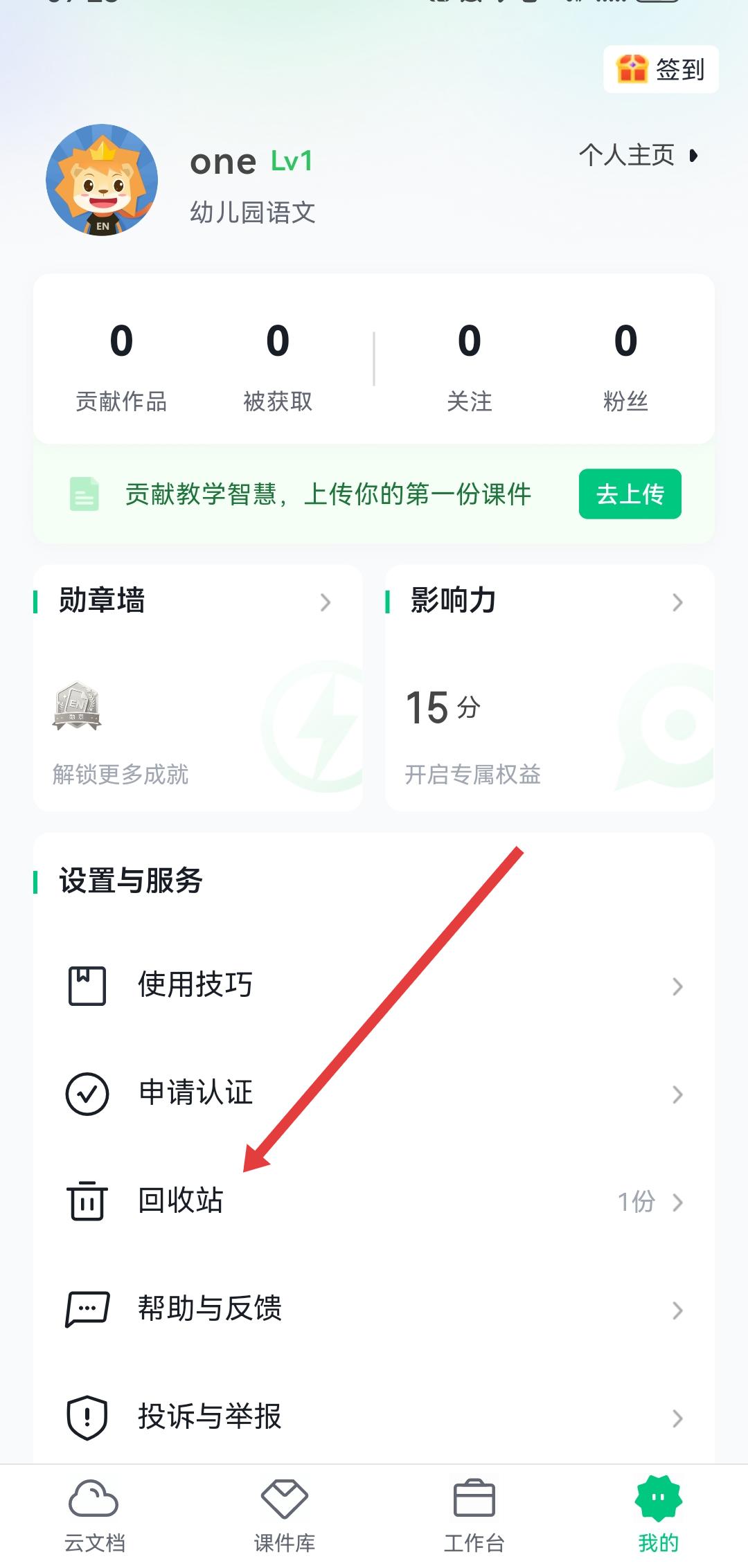Open the 影响力 influence card
The width and height of the screenshot is (748, 1568).
(x=549, y=687)
